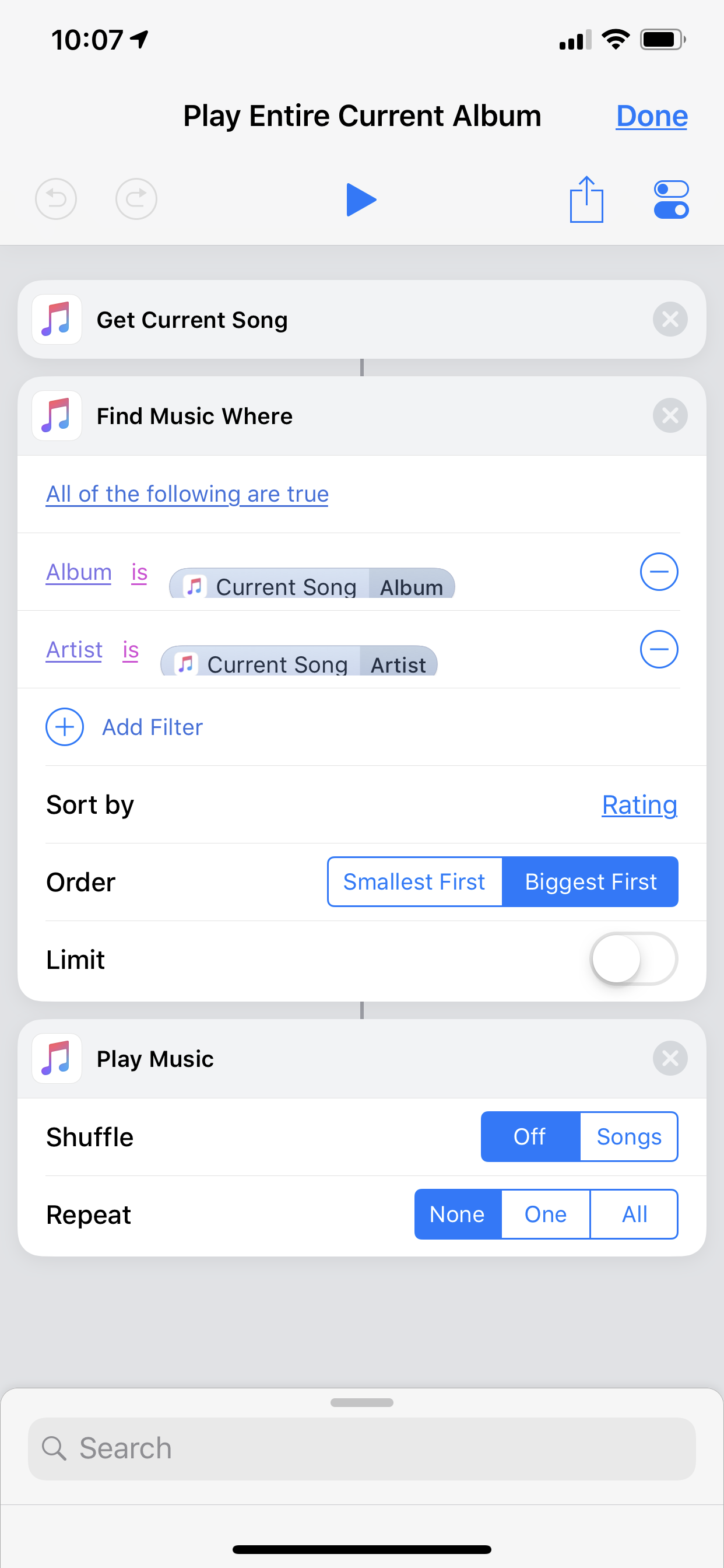Remove the Artist filter row
Screen dimensions: 724x1568
coord(659,649)
